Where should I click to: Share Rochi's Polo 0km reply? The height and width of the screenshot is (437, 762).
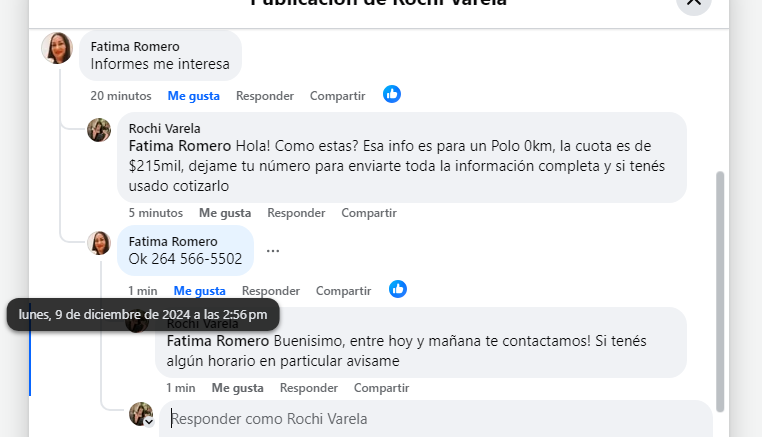tap(369, 213)
